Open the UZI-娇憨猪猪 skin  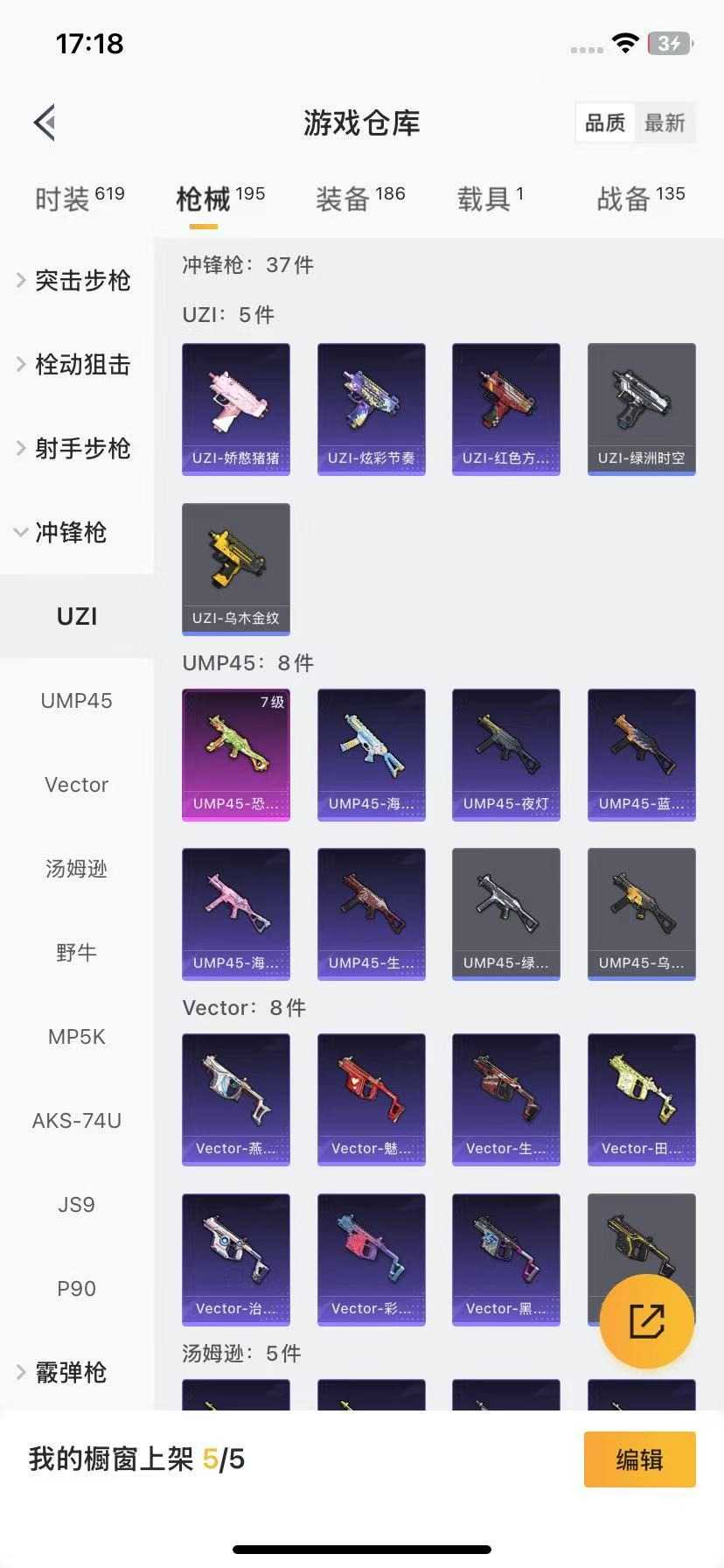236,408
